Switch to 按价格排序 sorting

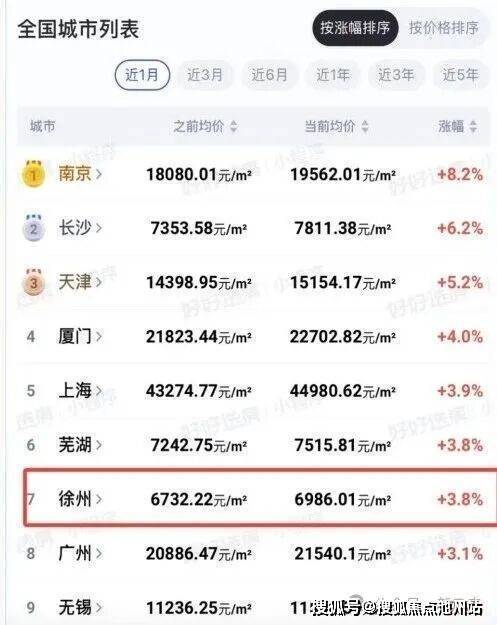tap(444, 28)
